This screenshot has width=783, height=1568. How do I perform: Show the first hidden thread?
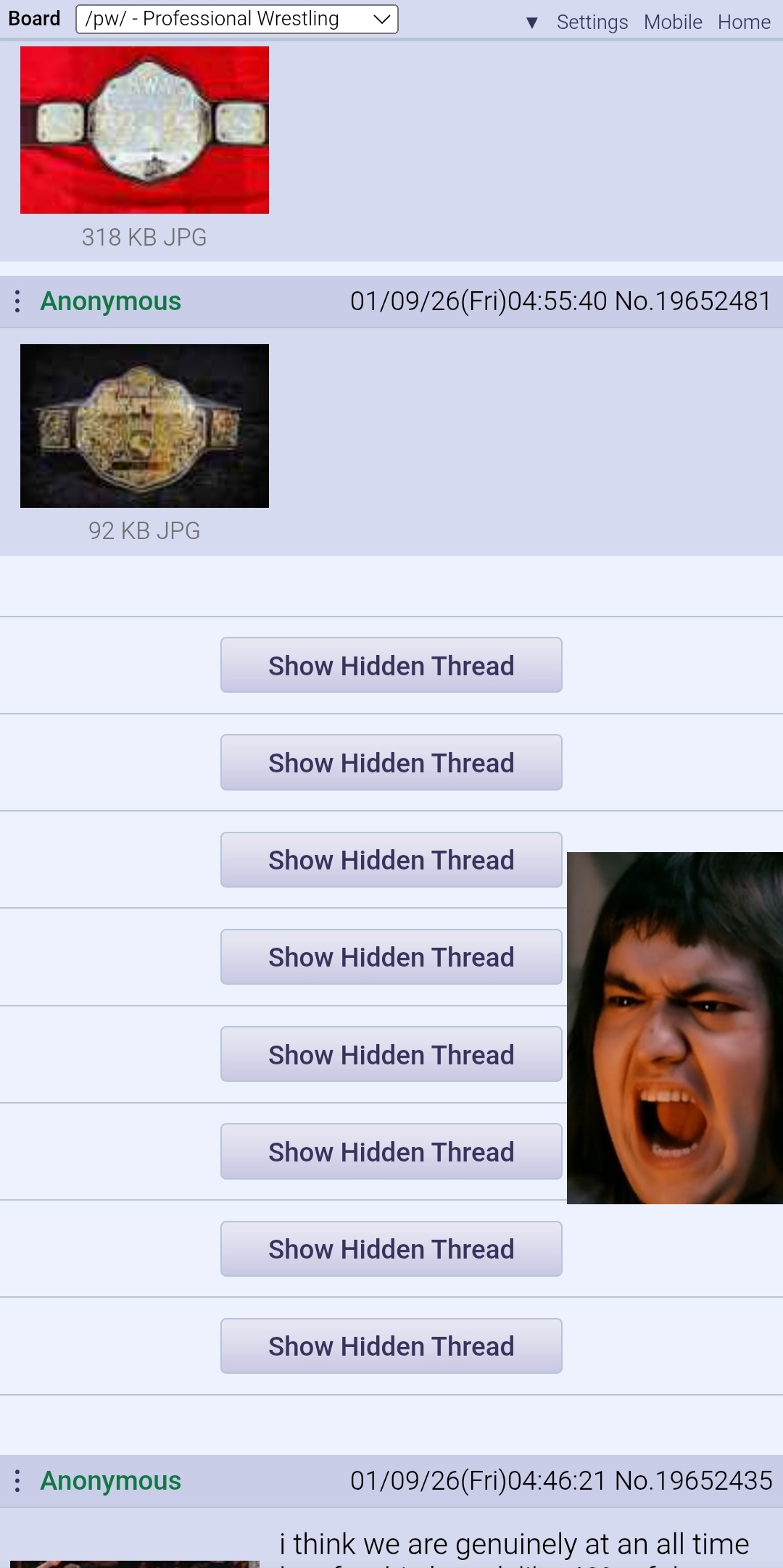(x=391, y=665)
